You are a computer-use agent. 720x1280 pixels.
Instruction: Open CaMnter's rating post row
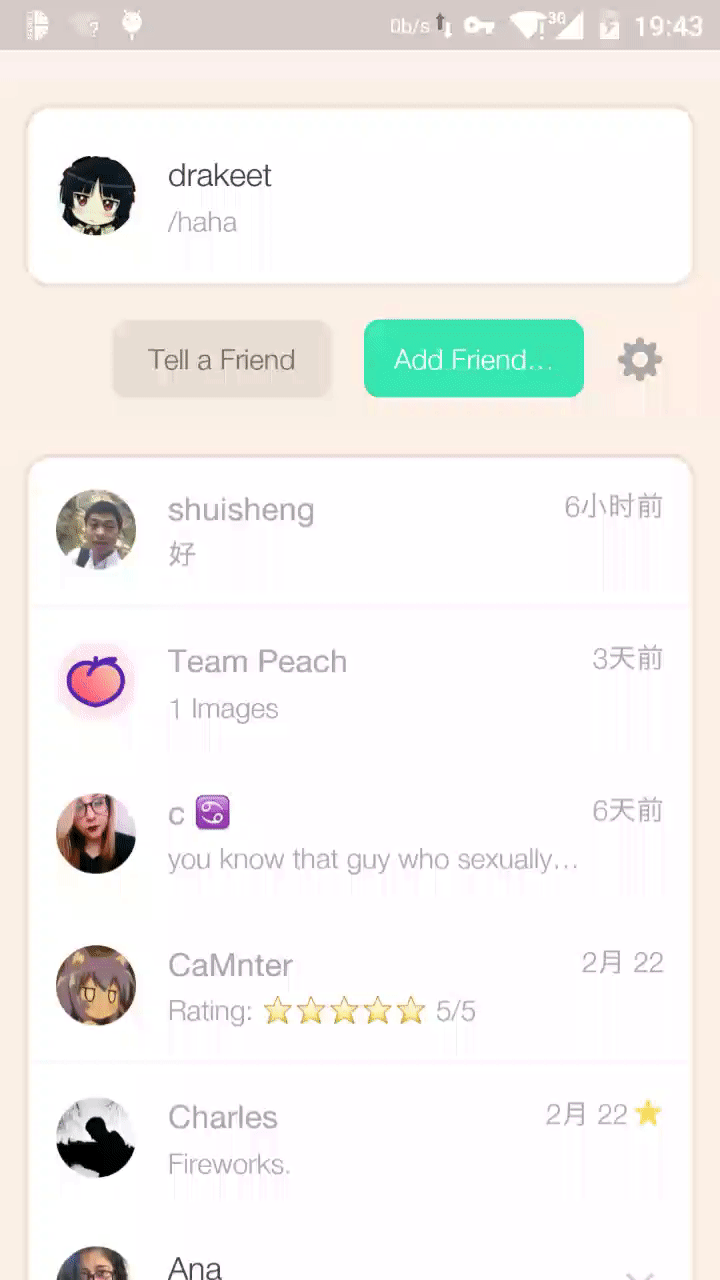(x=360, y=986)
